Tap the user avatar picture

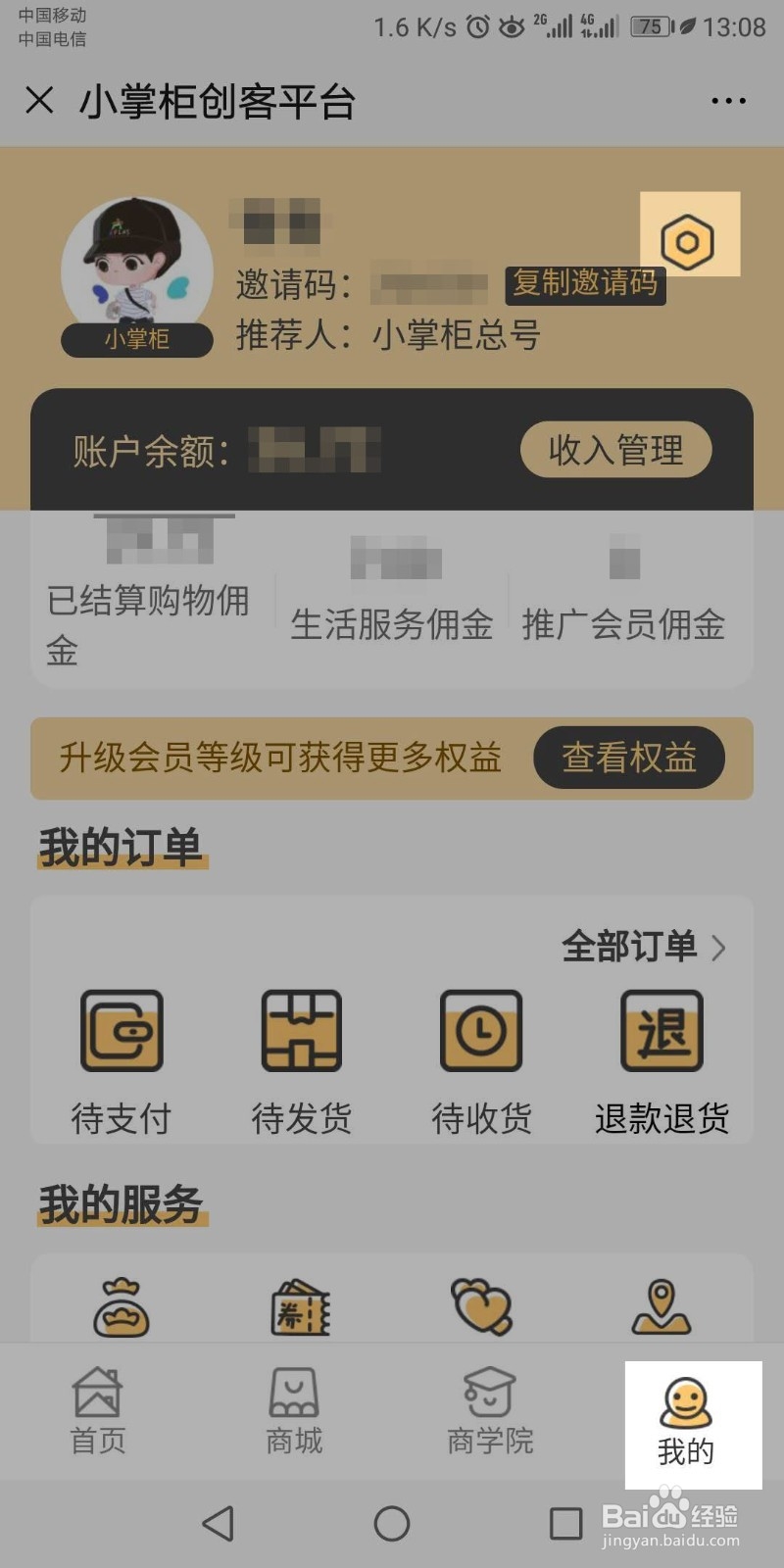(136, 265)
